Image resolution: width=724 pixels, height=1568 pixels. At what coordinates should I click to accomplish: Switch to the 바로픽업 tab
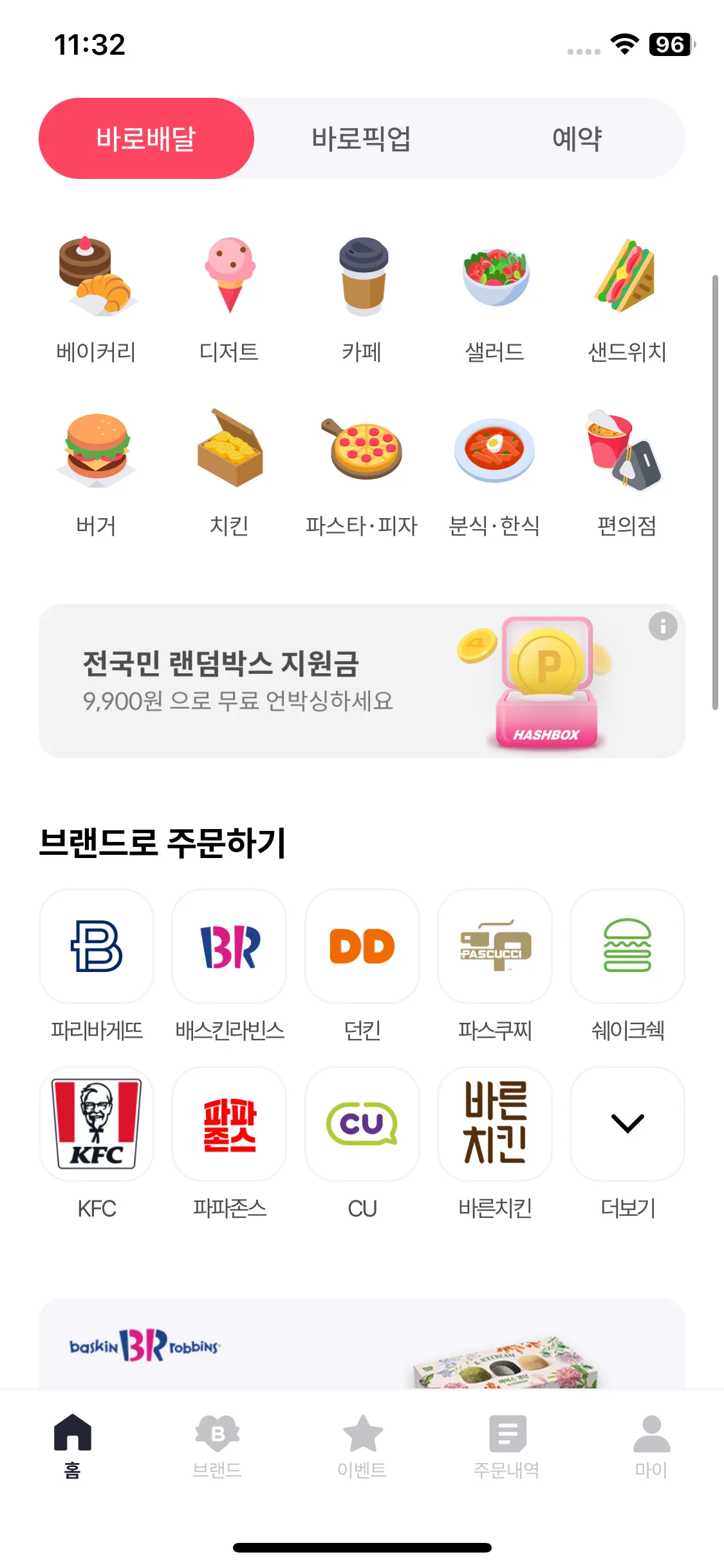[361, 138]
